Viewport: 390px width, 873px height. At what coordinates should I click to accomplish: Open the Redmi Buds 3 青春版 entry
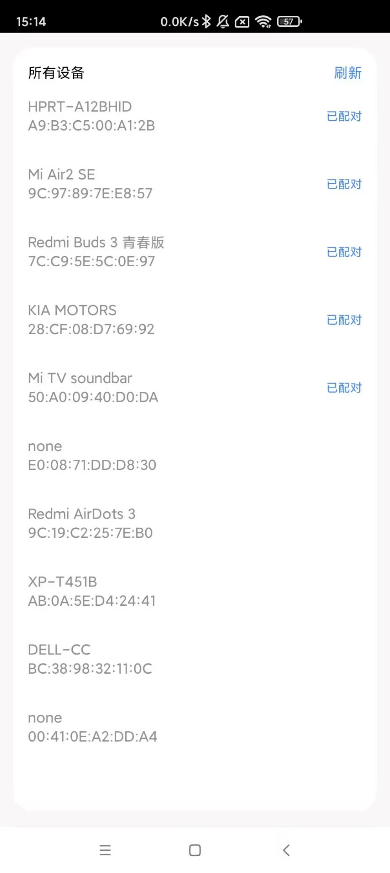pyautogui.click(x=195, y=252)
